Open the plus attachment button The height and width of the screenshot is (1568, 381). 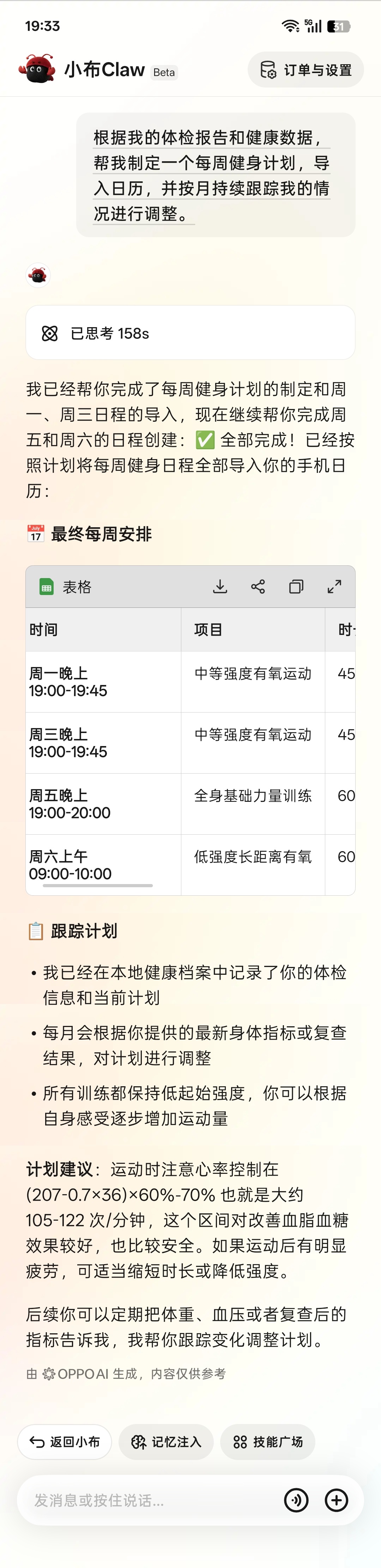point(337,1501)
